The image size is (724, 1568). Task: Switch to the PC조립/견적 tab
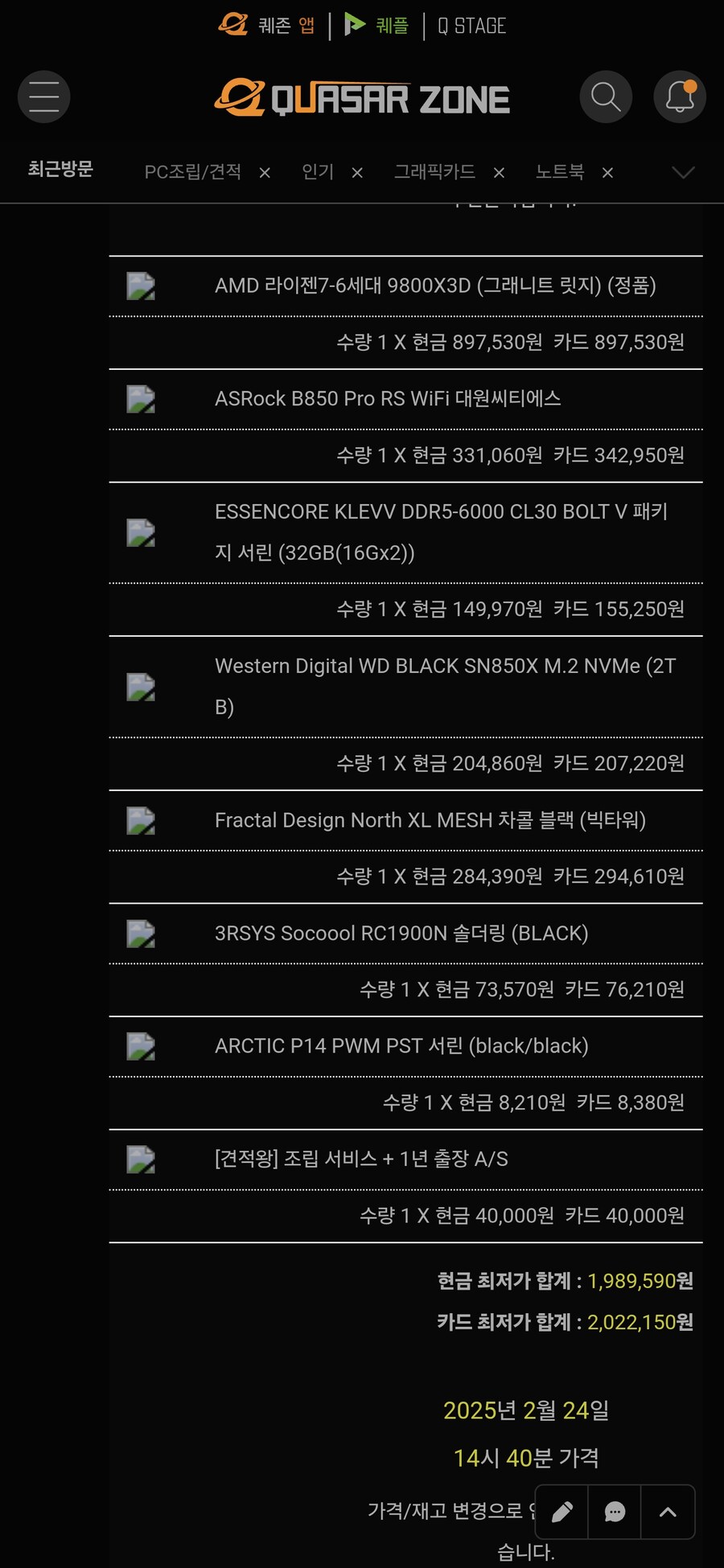[193, 172]
